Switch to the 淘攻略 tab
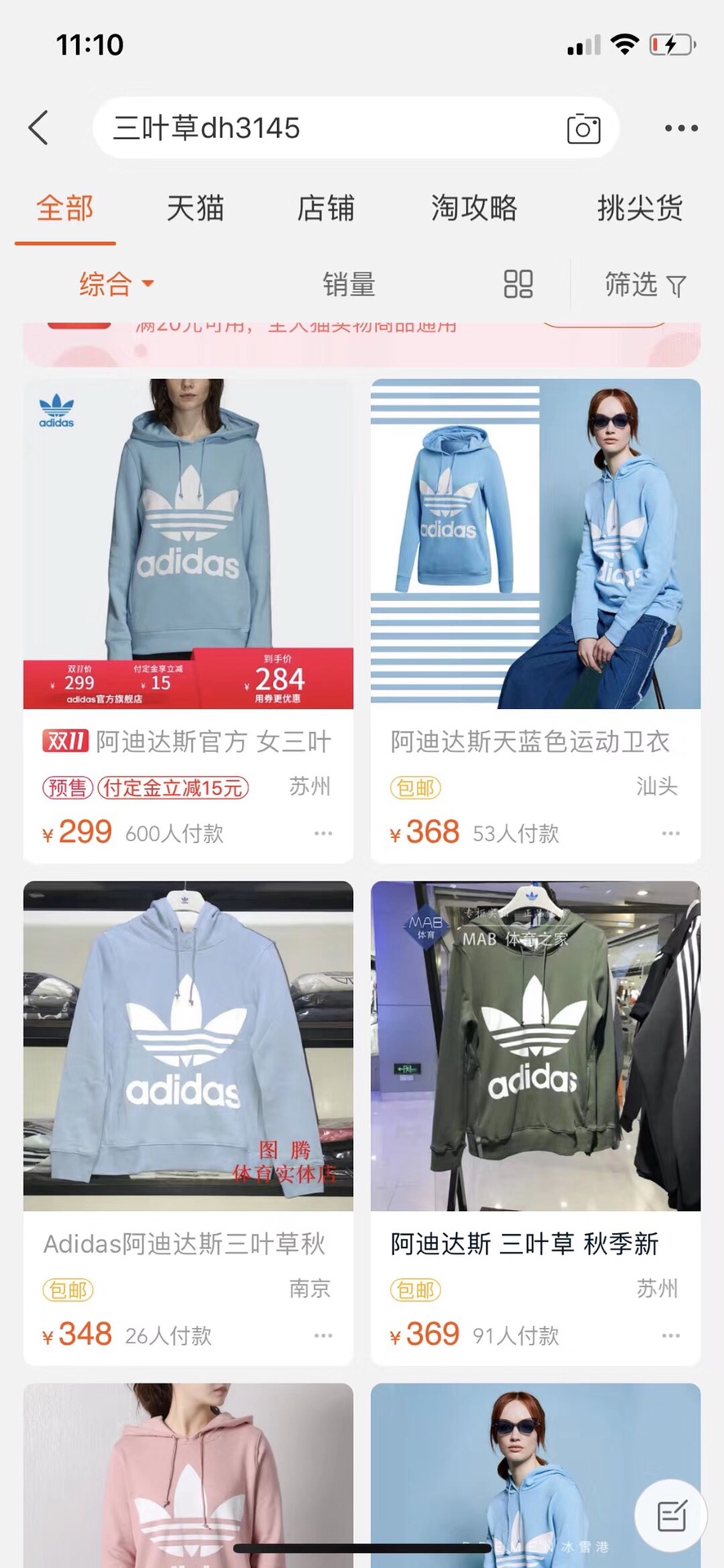 [474, 208]
